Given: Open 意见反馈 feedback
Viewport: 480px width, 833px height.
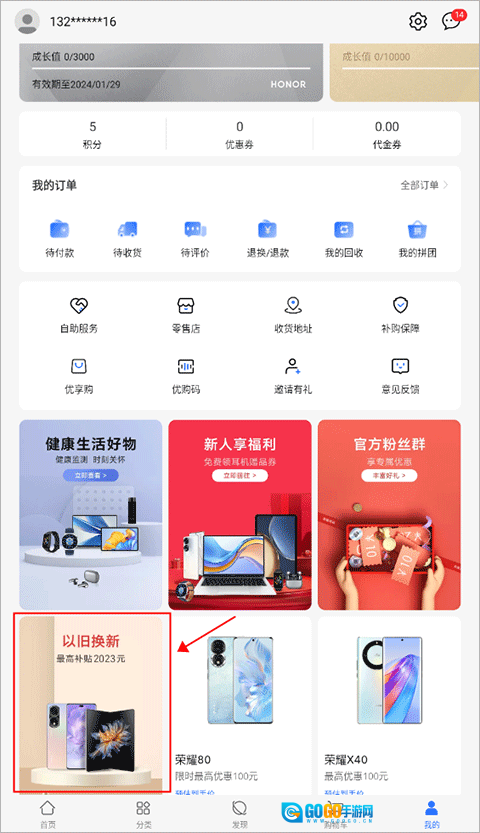Looking at the screenshot, I should tap(400, 376).
